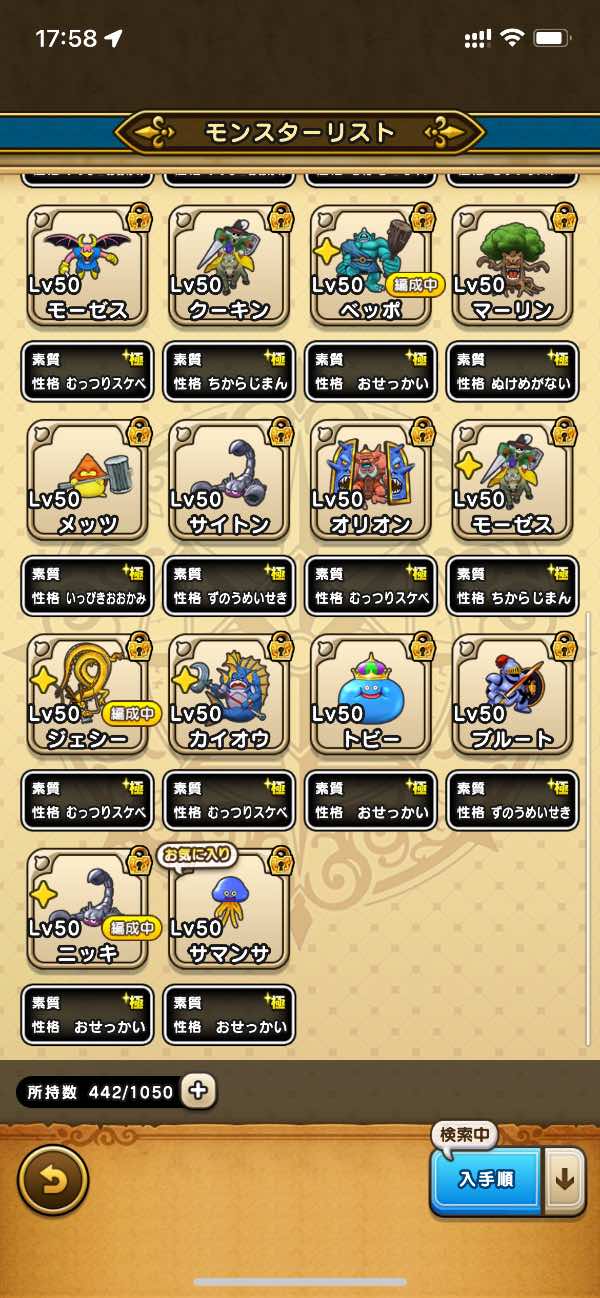Toggle the sort direction arrow
The image size is (600, 1298).
tap(564, 1180)
